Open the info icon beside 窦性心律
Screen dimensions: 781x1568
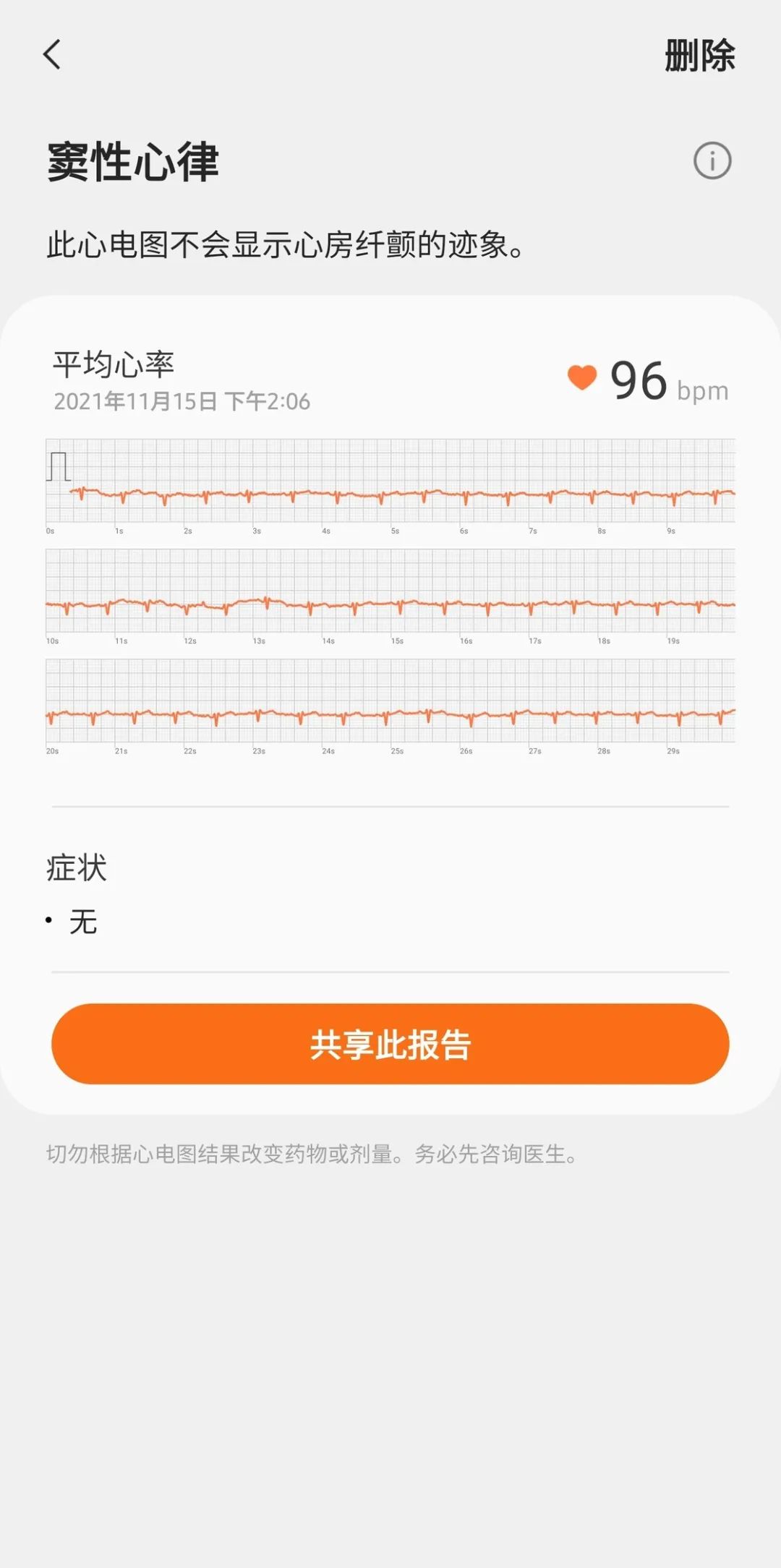pyautogui.click(x=712, y=160)
